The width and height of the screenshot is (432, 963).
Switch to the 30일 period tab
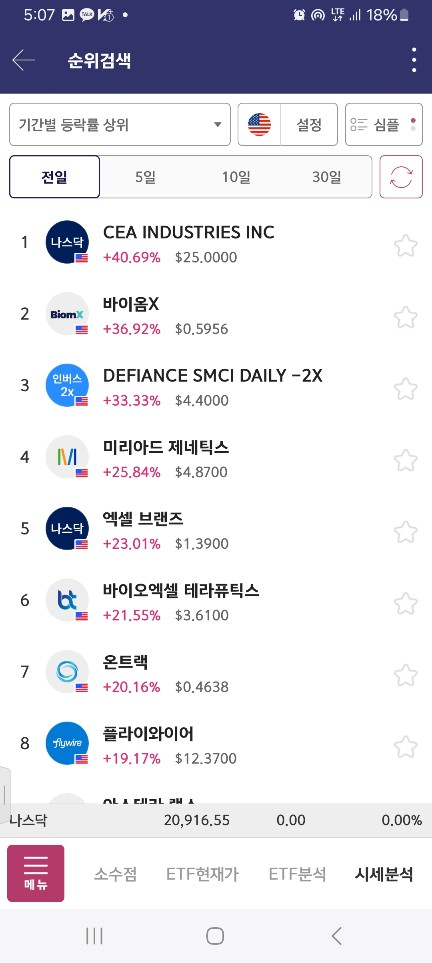click(326, 177)
